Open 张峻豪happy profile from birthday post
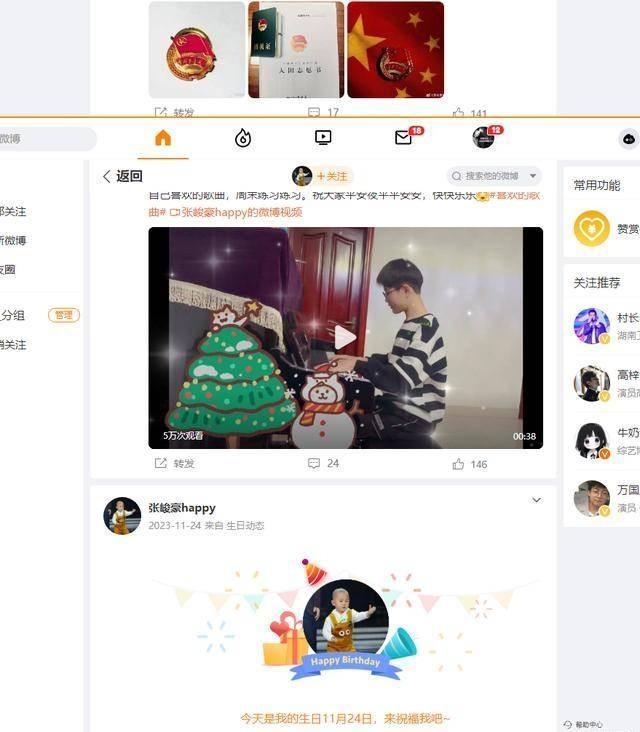The height and width of the screenshot is (732, 640). pyautogui.click(x=181, y=508)
